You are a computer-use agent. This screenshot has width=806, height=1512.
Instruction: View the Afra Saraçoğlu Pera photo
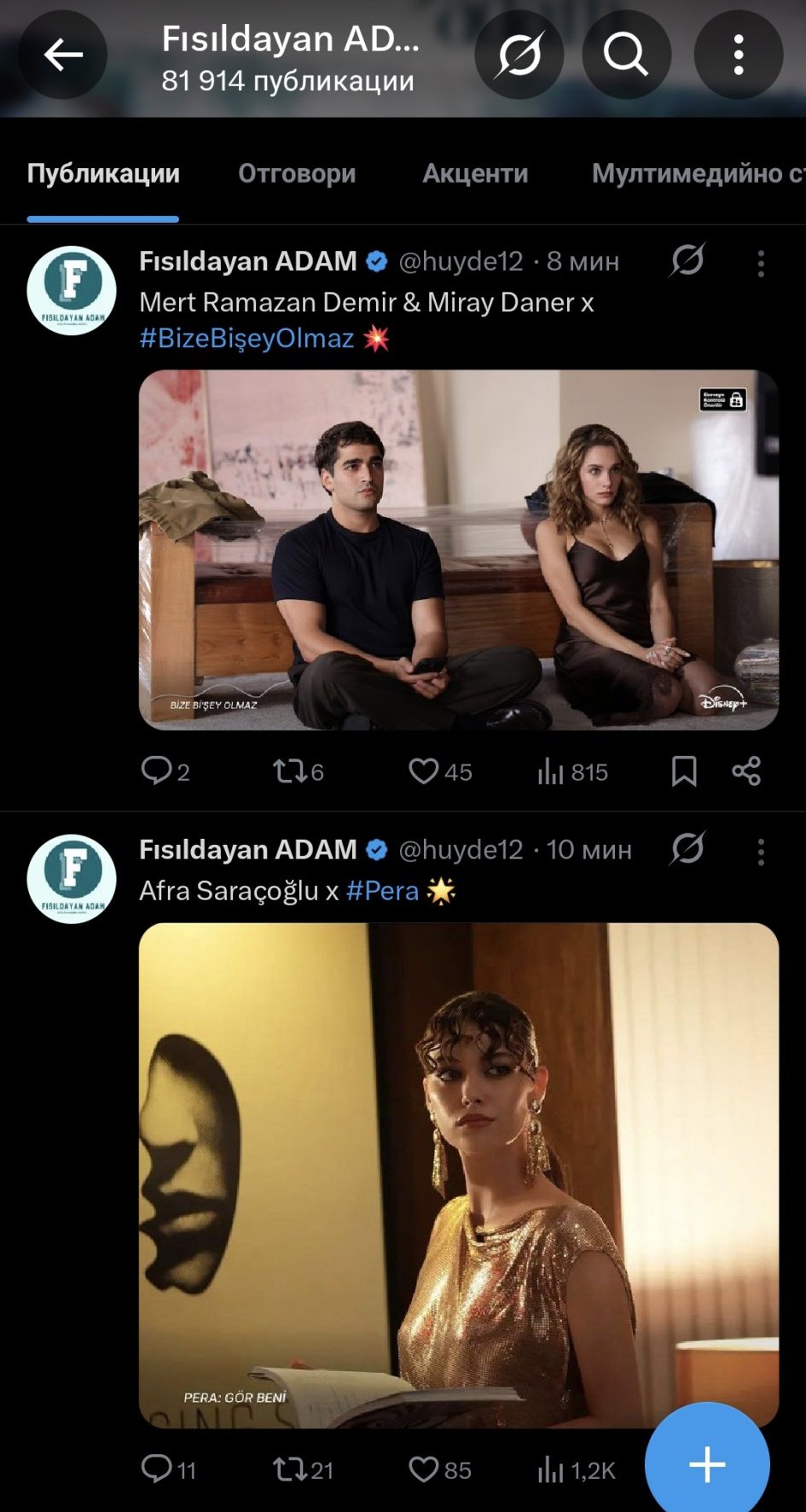[458, 1174]
